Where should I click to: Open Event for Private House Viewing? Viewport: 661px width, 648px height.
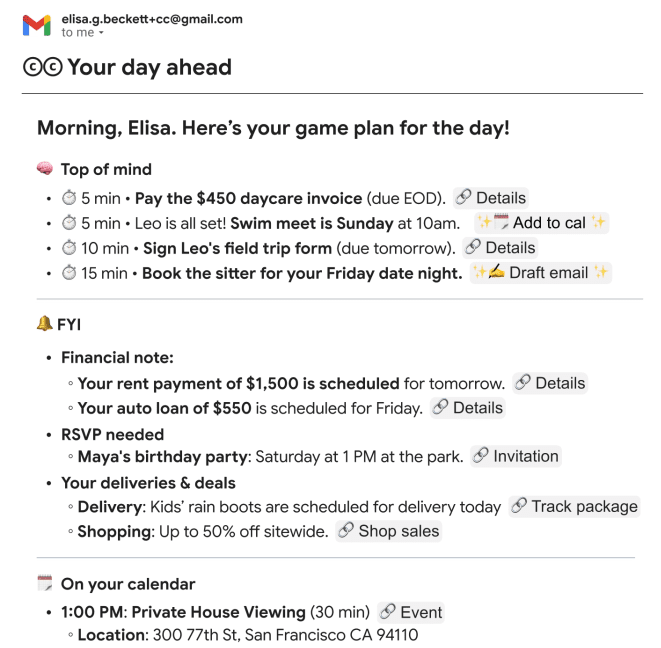(410, 612)
